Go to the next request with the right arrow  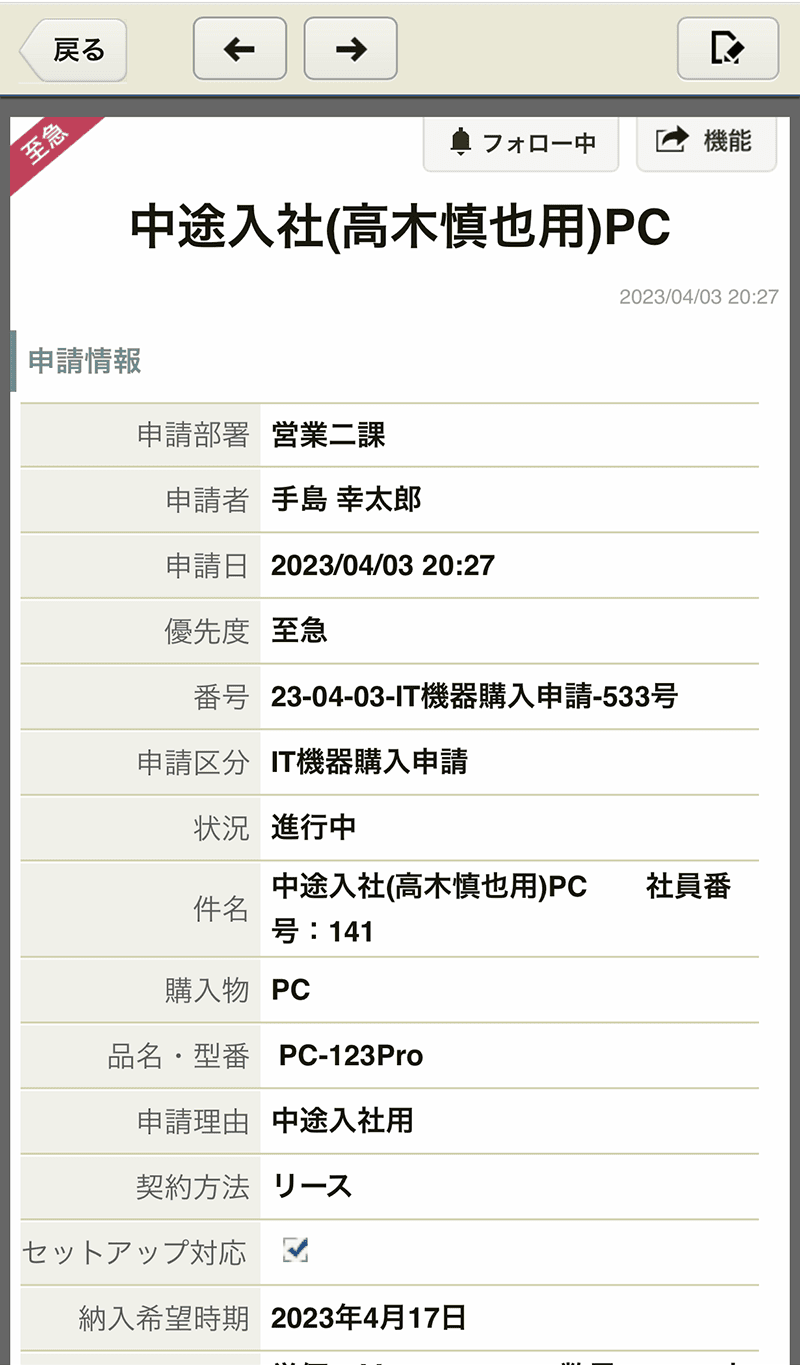350,49
